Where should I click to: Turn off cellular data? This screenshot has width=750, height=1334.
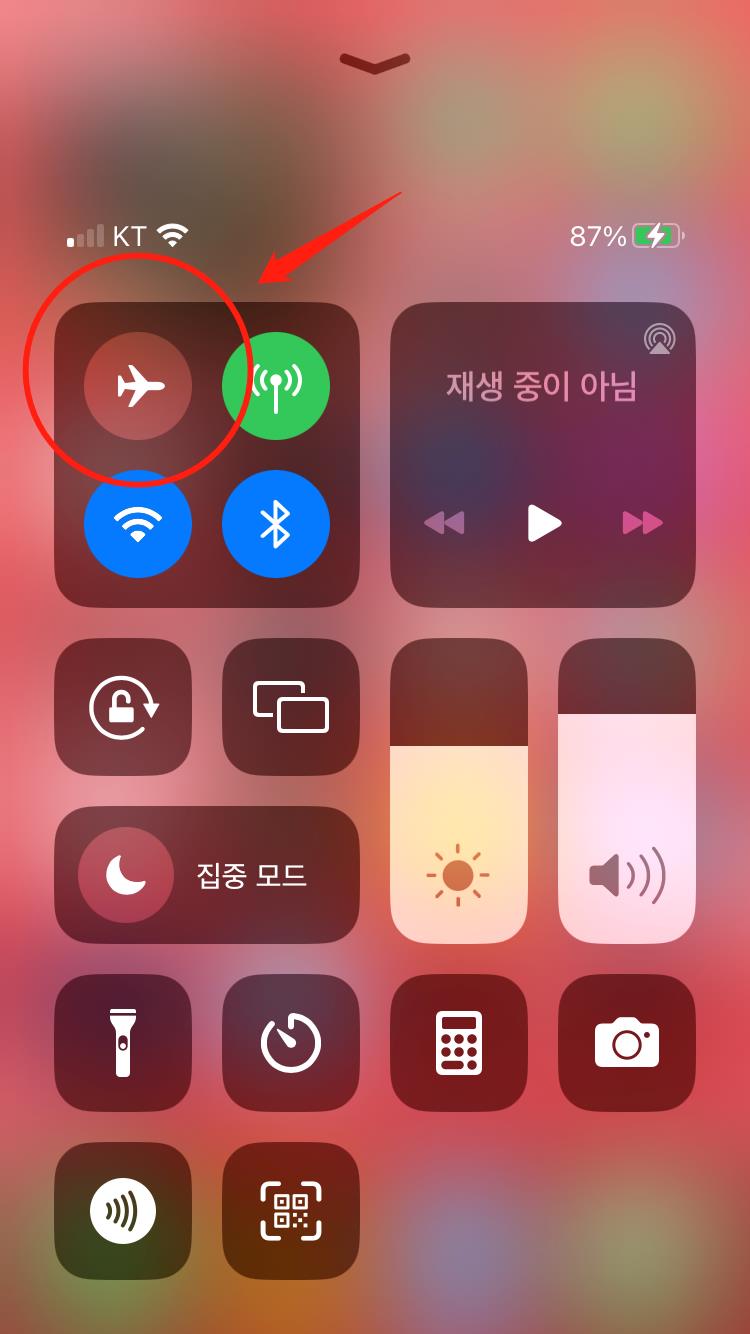click(x=276, y=386)
